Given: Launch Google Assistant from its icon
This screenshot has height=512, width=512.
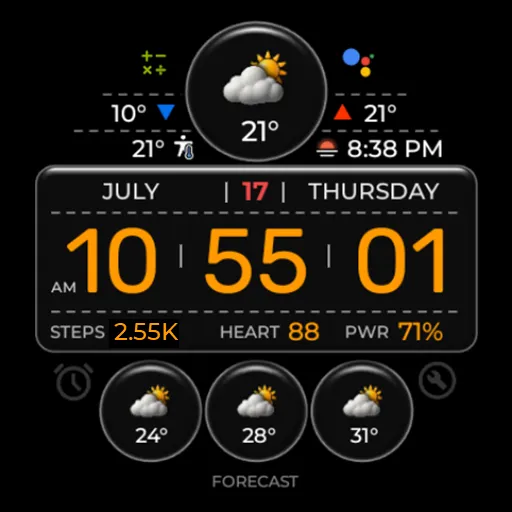Looking at the screenshot, I should [x=358, y=62].
